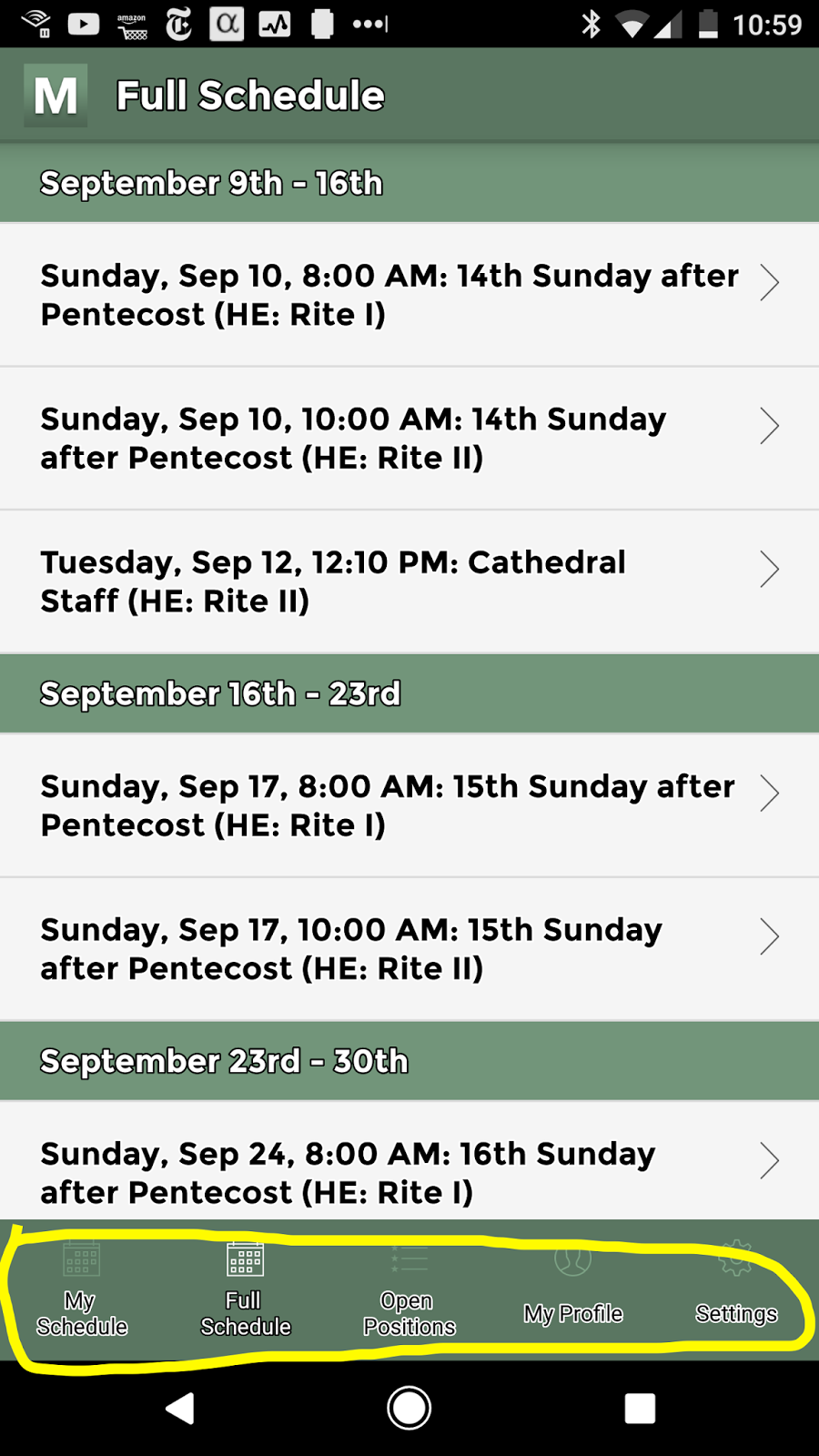View Tuesday Sep 12 Cathedral Staff event

click(x=409, y=581)
